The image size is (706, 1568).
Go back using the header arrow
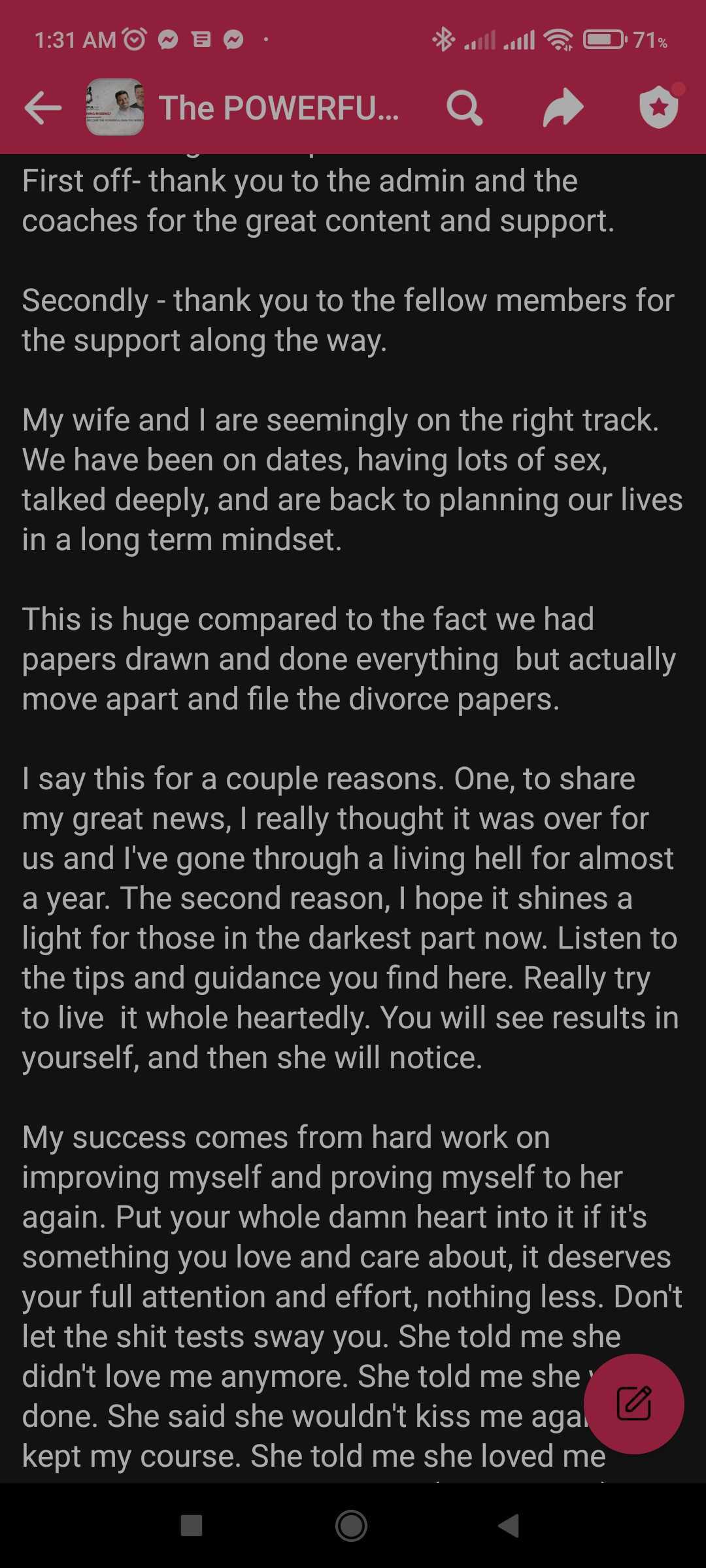pos(43,108)
